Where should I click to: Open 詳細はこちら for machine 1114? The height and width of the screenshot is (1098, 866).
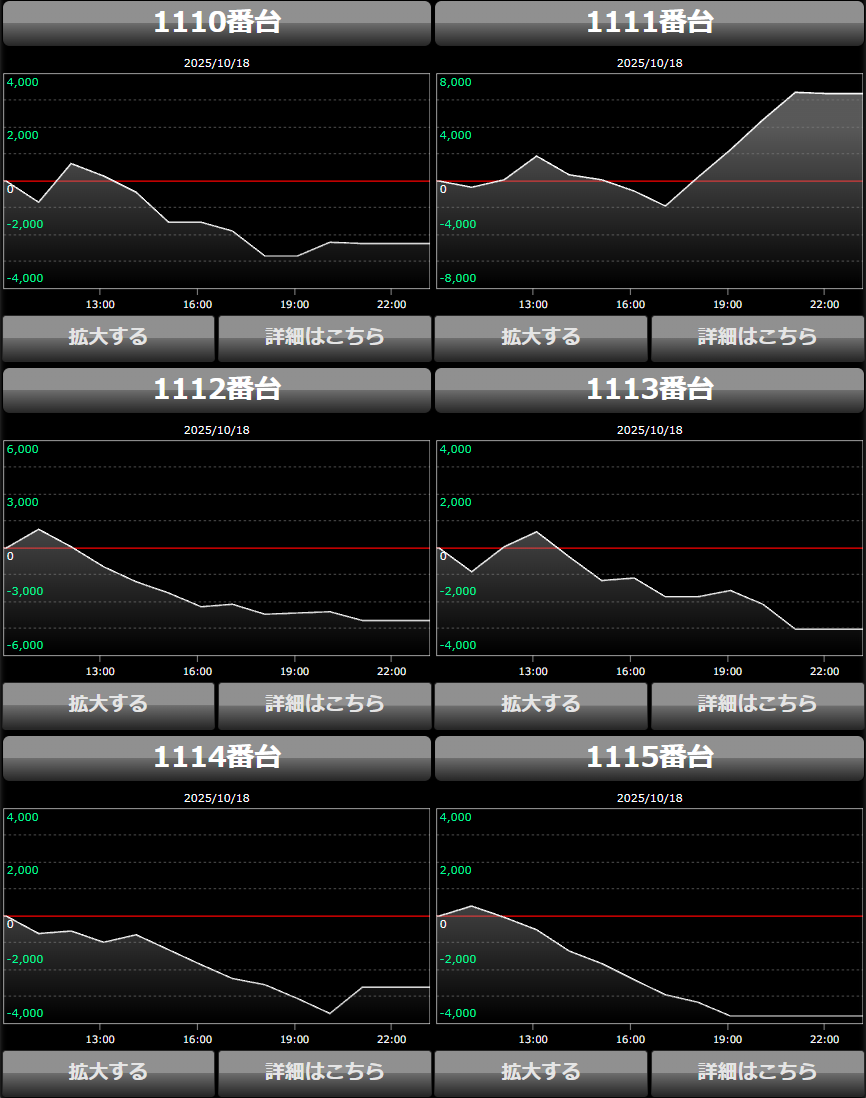(x=324, y=1072)
